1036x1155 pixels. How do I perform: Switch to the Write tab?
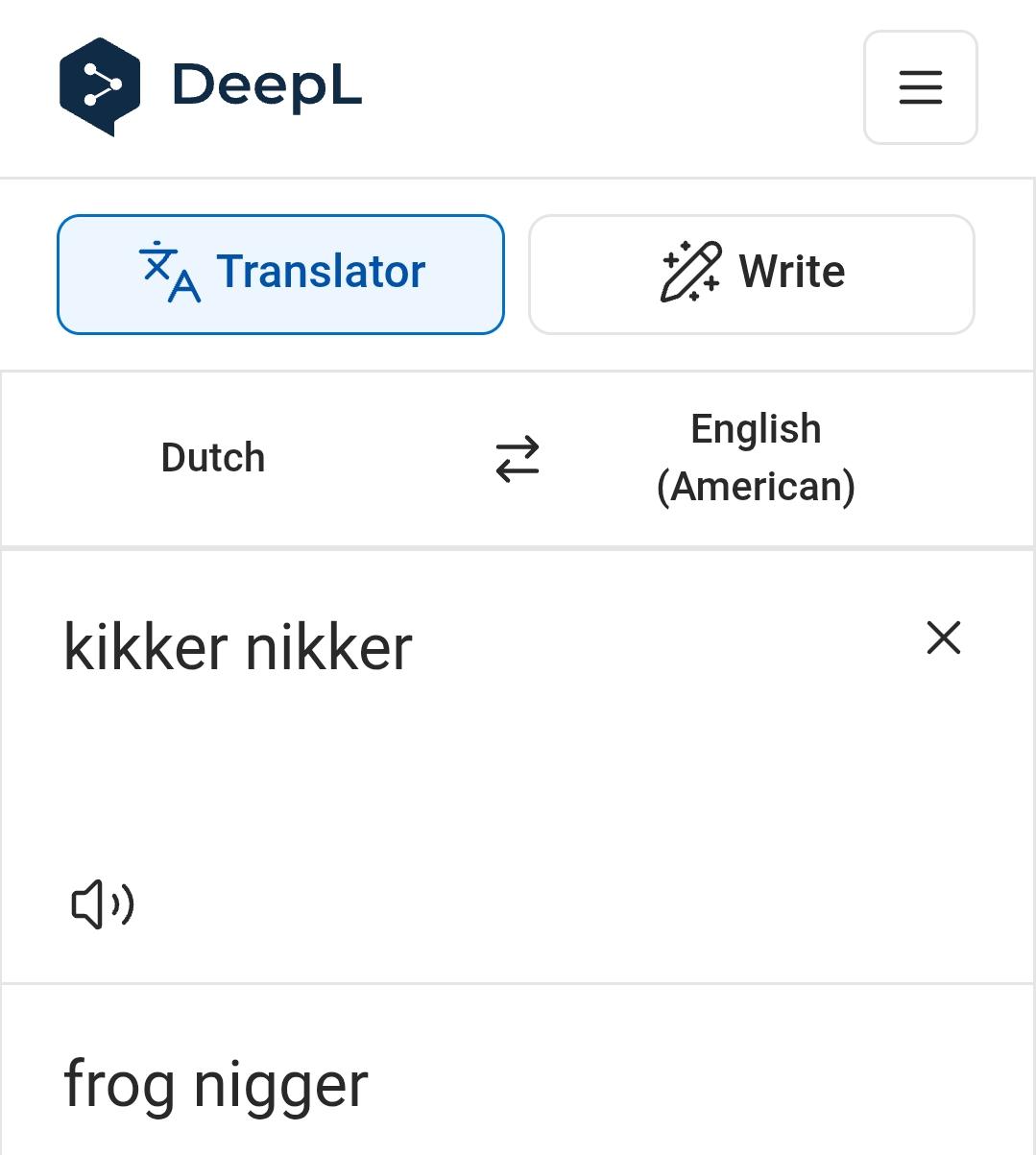751,274
